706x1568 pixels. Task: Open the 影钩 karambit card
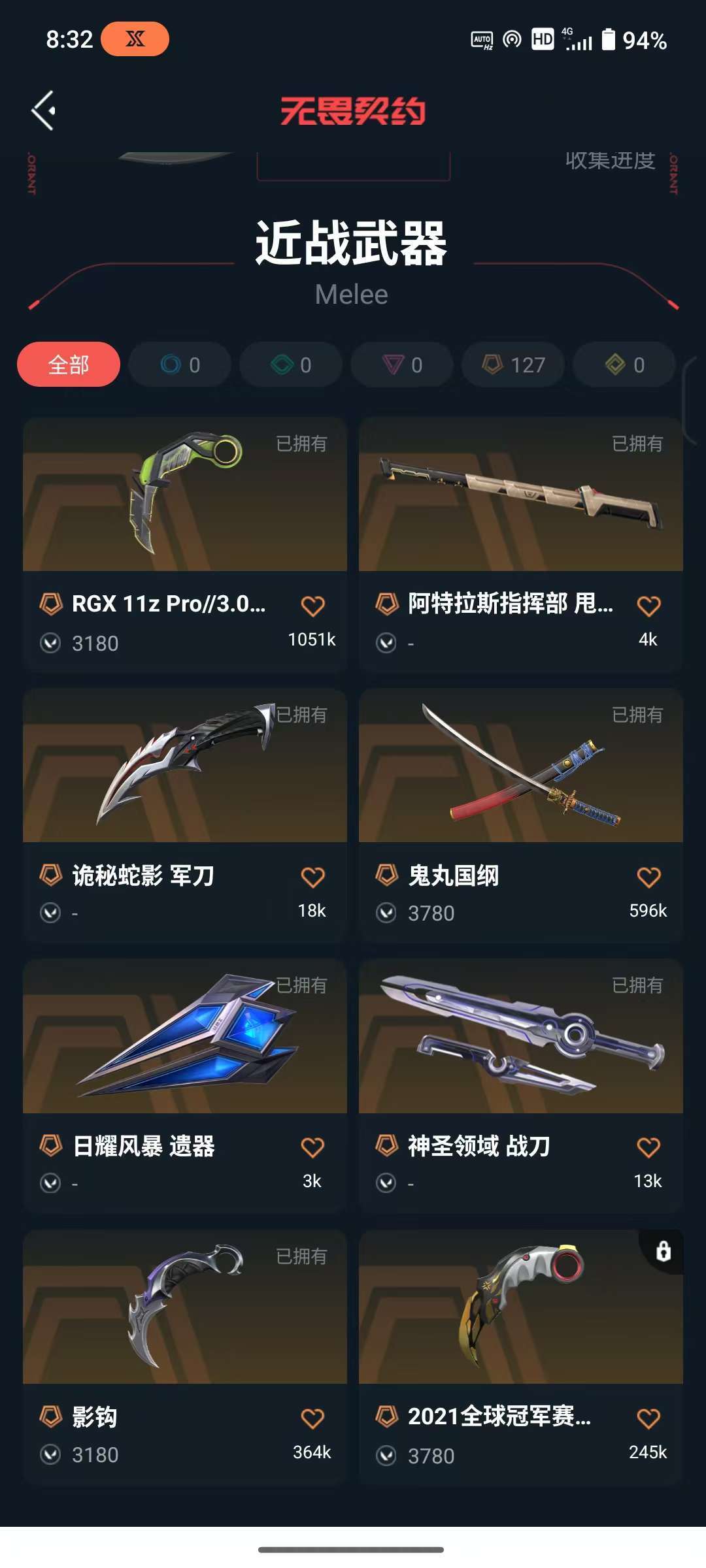pyautogui.click(x=185, y=1357)
